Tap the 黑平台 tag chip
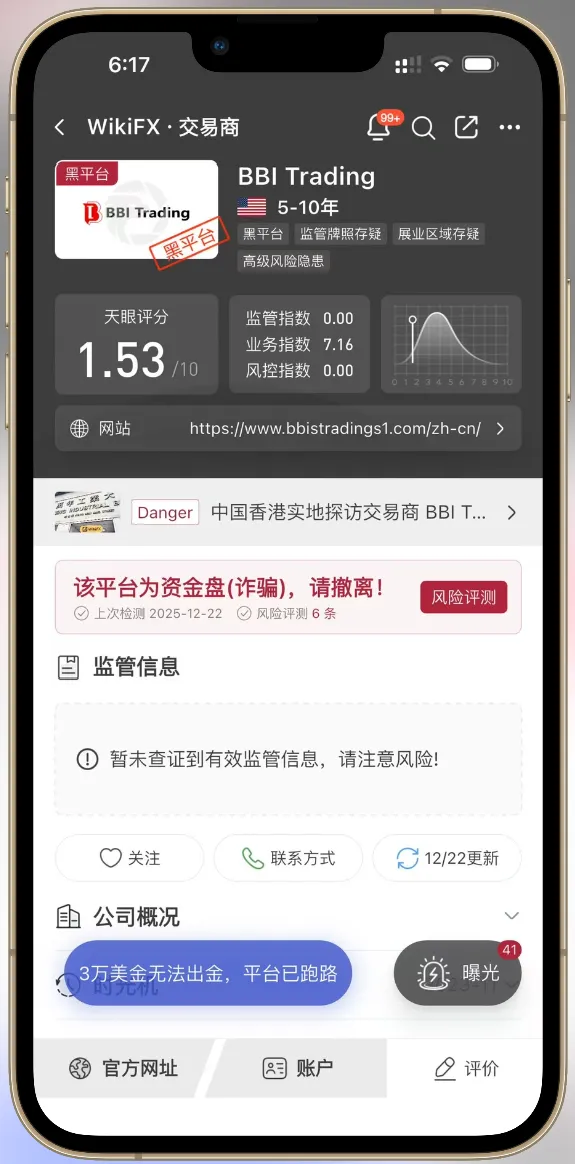The width and height of the screenshot is (575, 1164). pos(263,235)
